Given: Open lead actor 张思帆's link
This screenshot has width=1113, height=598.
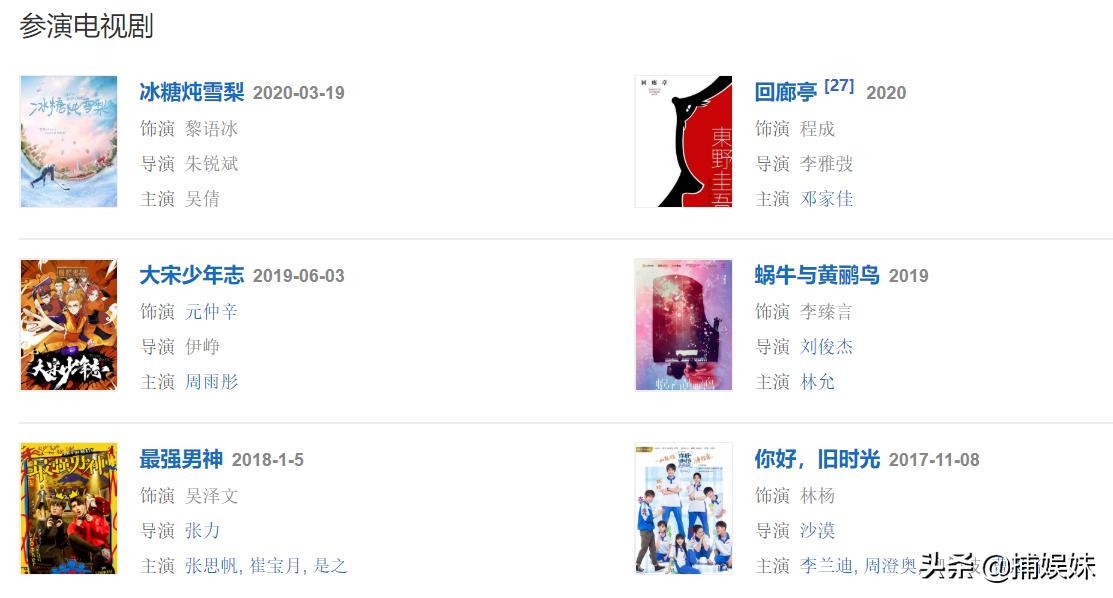Looking at the screenshot, I should [211, 565].
